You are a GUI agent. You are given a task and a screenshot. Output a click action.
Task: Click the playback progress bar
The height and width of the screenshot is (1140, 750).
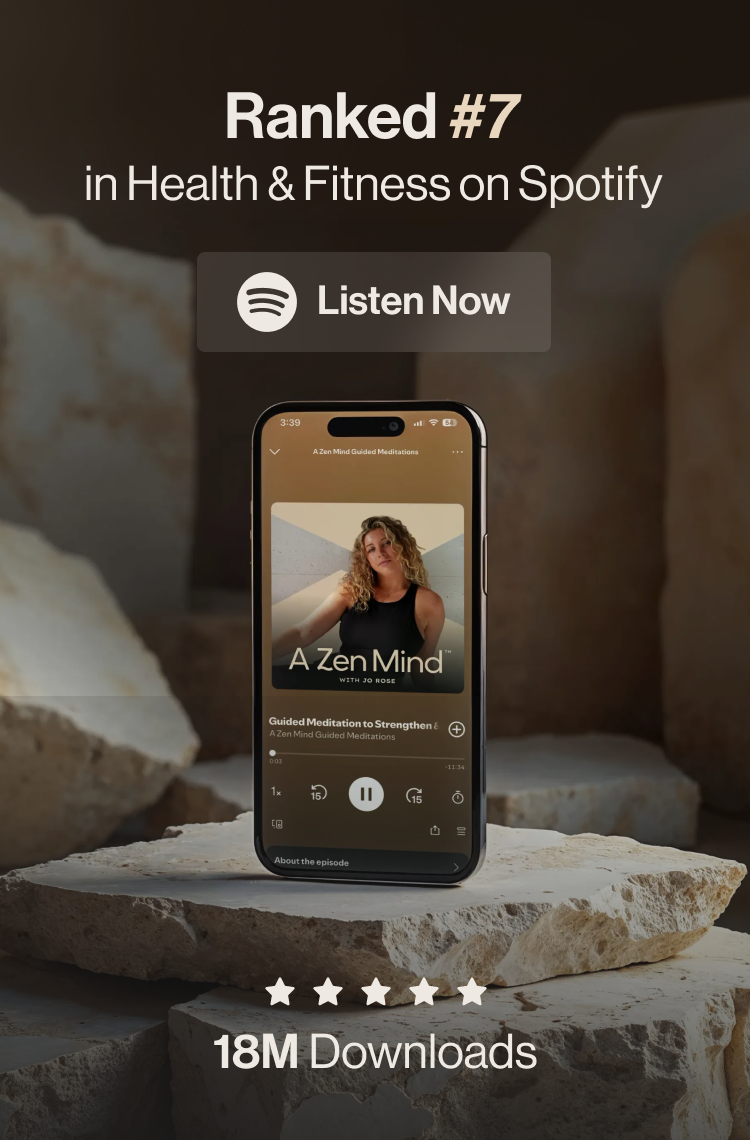366,754
